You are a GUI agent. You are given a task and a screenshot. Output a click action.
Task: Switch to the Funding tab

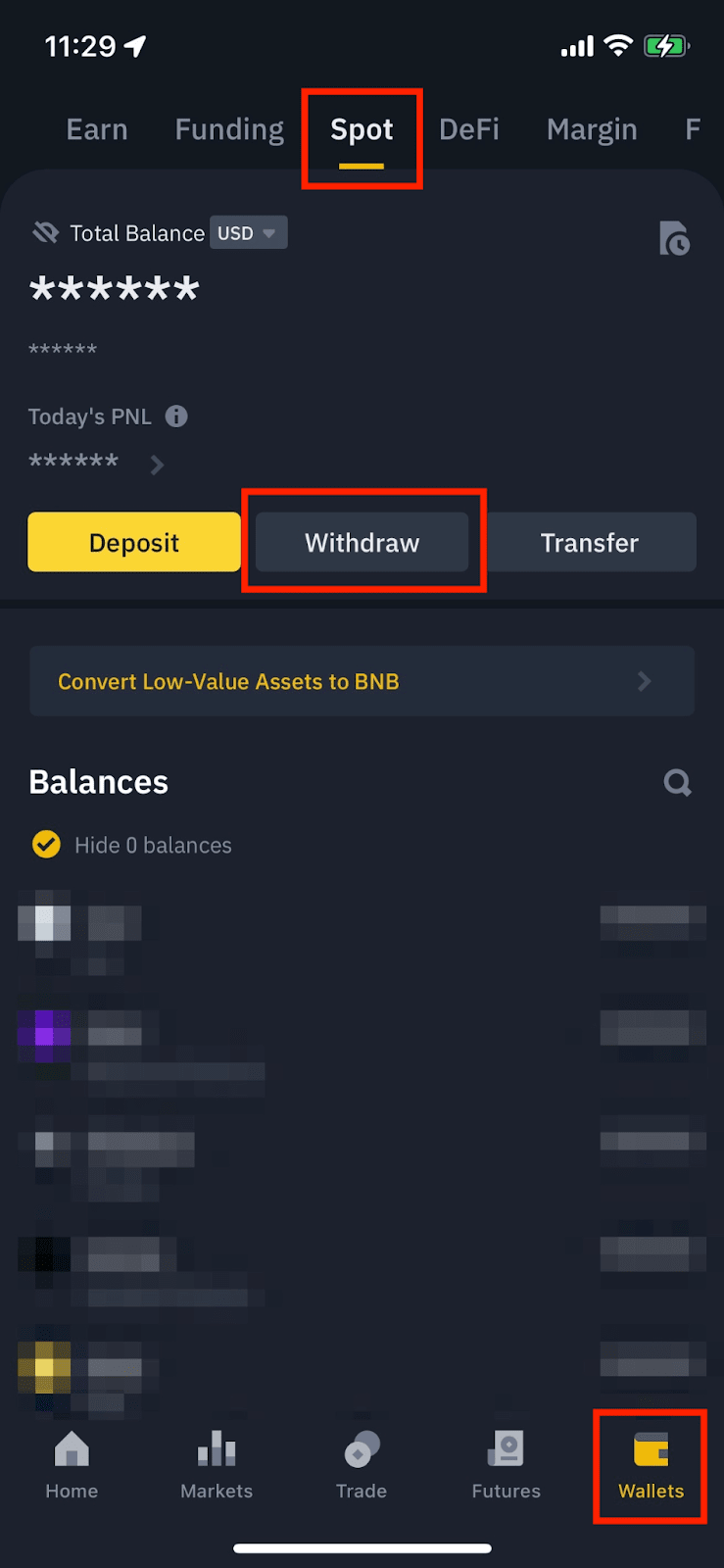pos(229,130)
